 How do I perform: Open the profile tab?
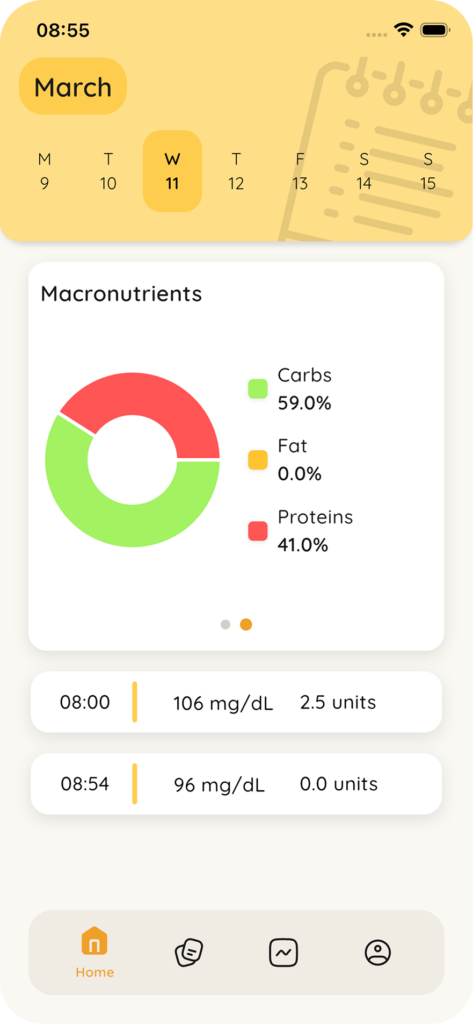[x=378, y=952]
